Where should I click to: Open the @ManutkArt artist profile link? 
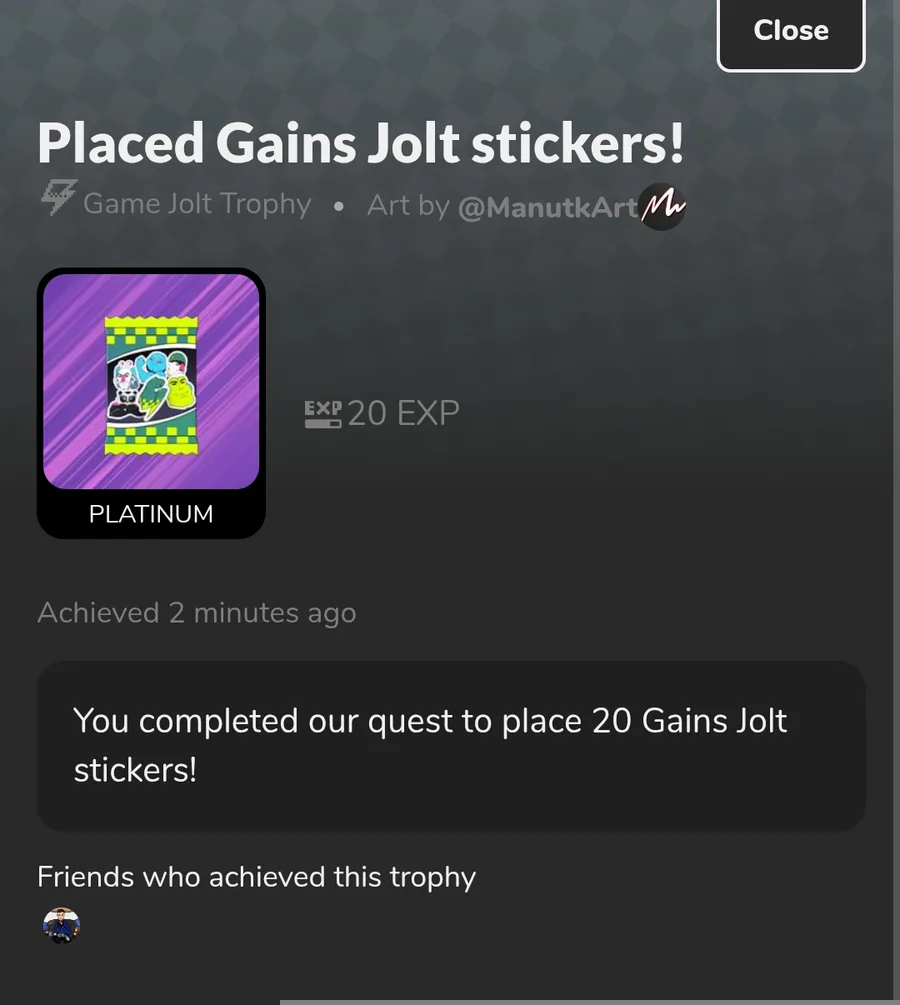pyautogui.click(x=547, y=206)
